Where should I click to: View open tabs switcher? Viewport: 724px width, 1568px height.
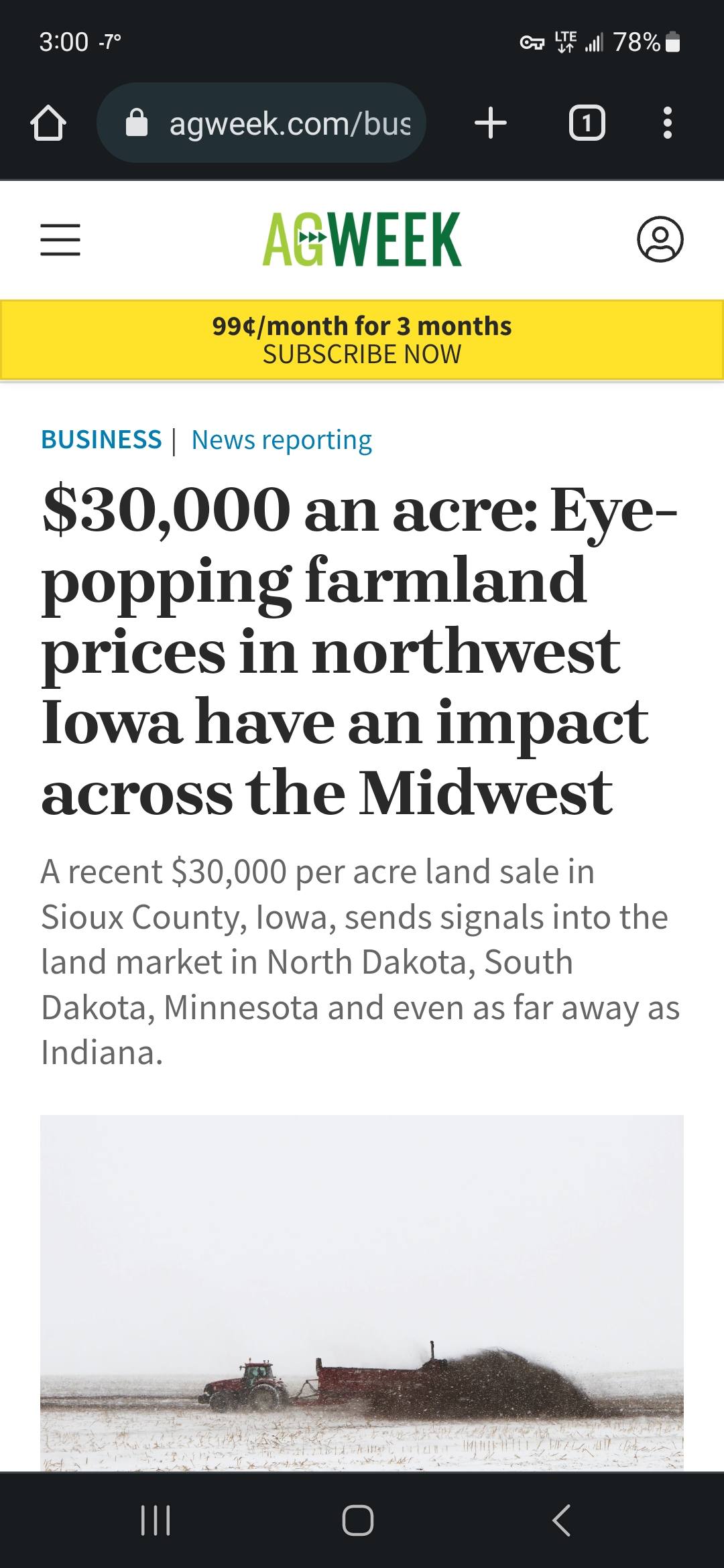click(587, 123)
